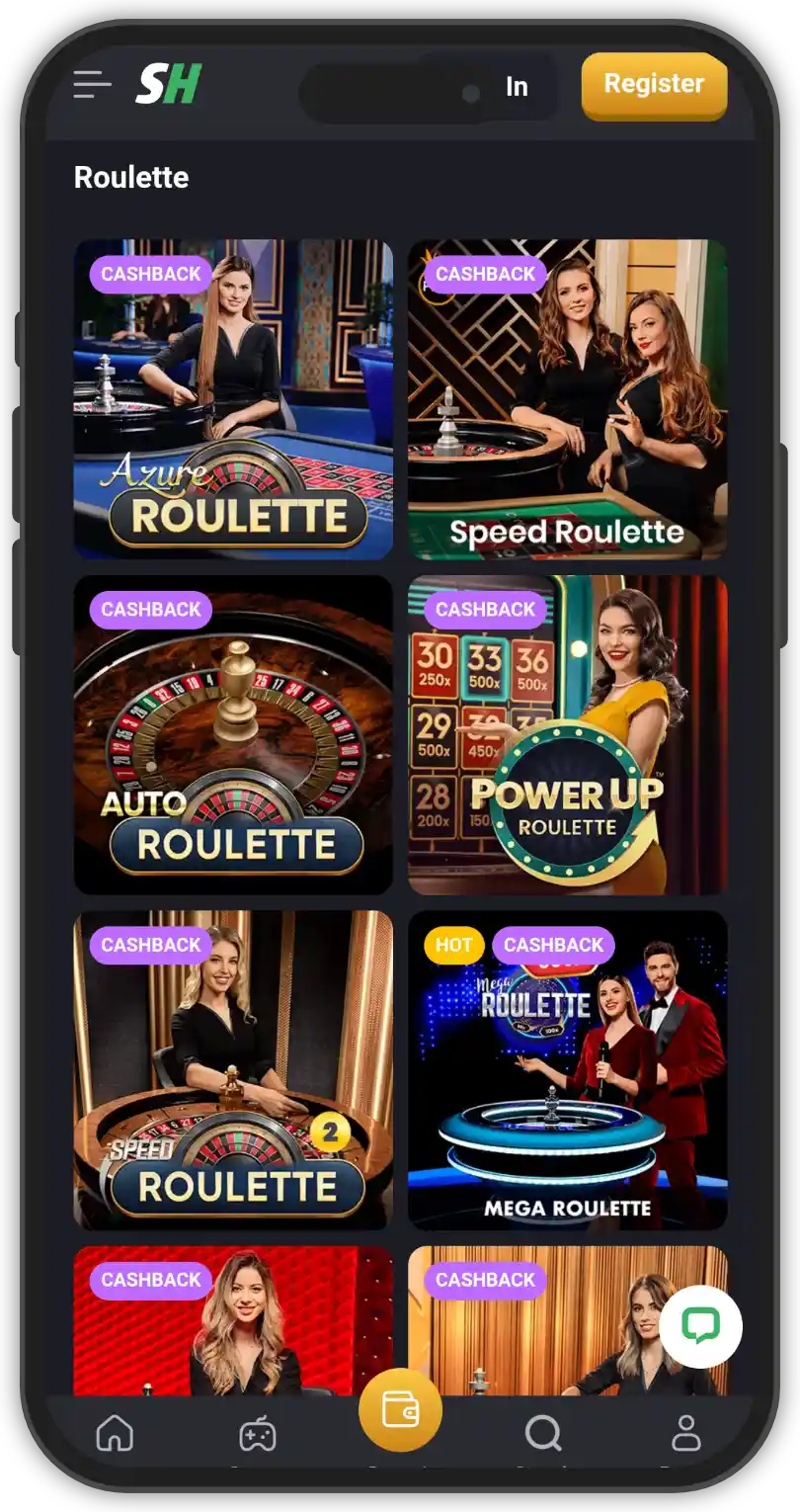Play Power Up Roulette
This screenshot has height=1512, width=800.
click(567, 734)
